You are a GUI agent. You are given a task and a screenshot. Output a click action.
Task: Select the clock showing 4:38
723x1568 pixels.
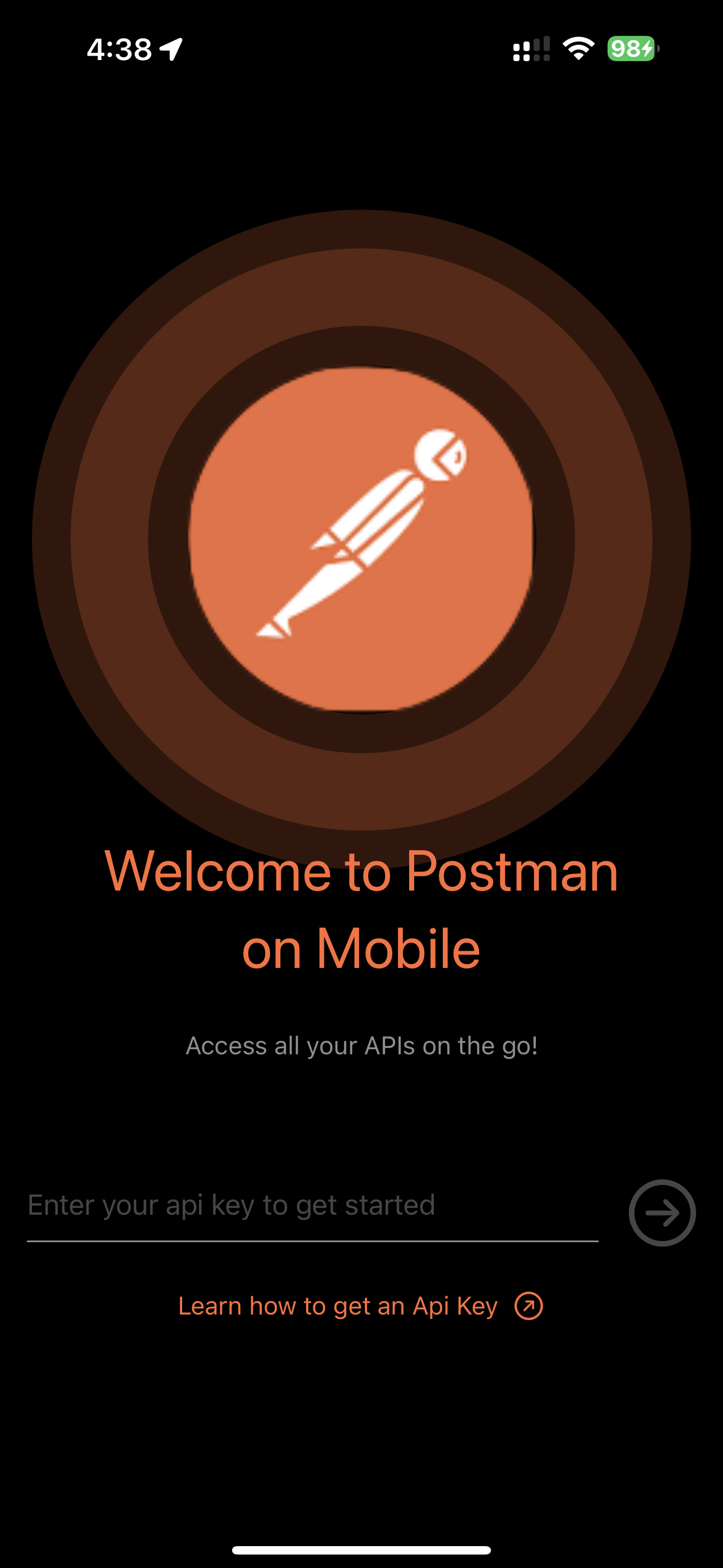120,50
